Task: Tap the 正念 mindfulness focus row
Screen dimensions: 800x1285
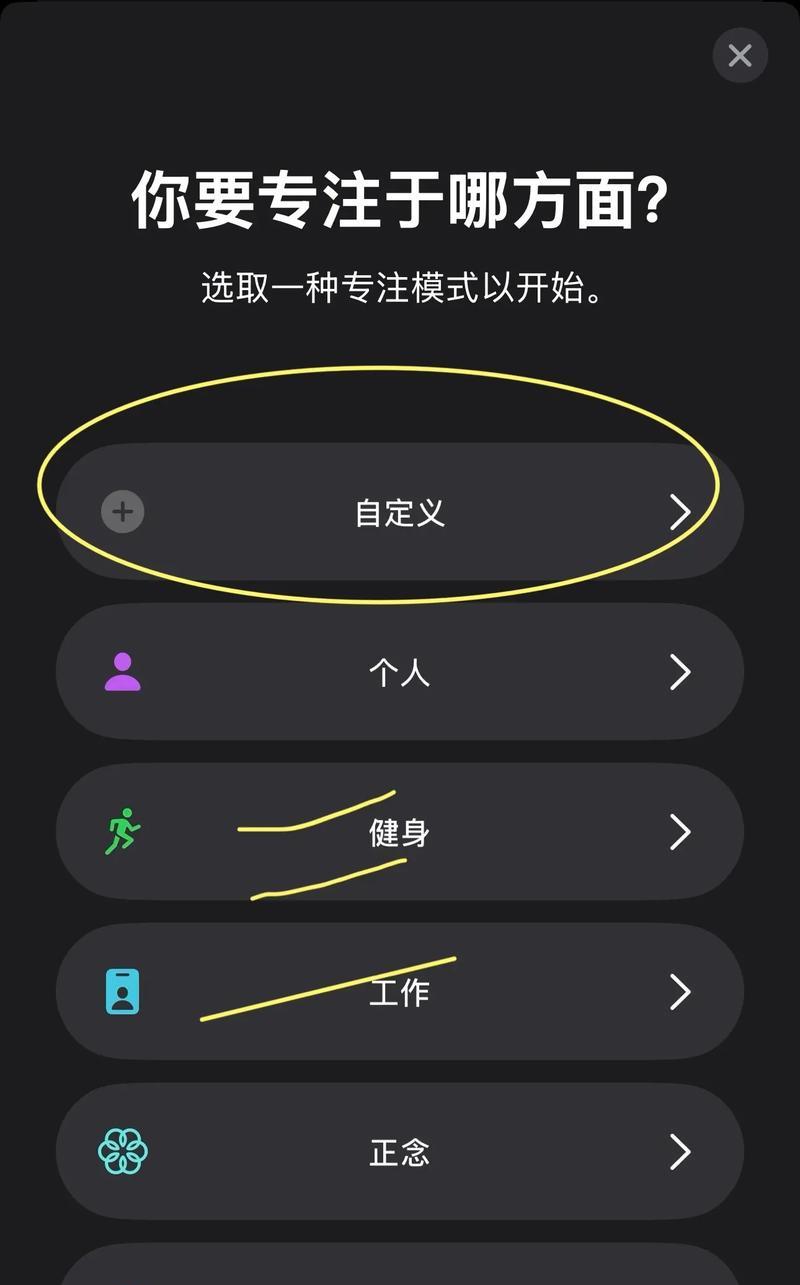Action: tap(400, 1152)
